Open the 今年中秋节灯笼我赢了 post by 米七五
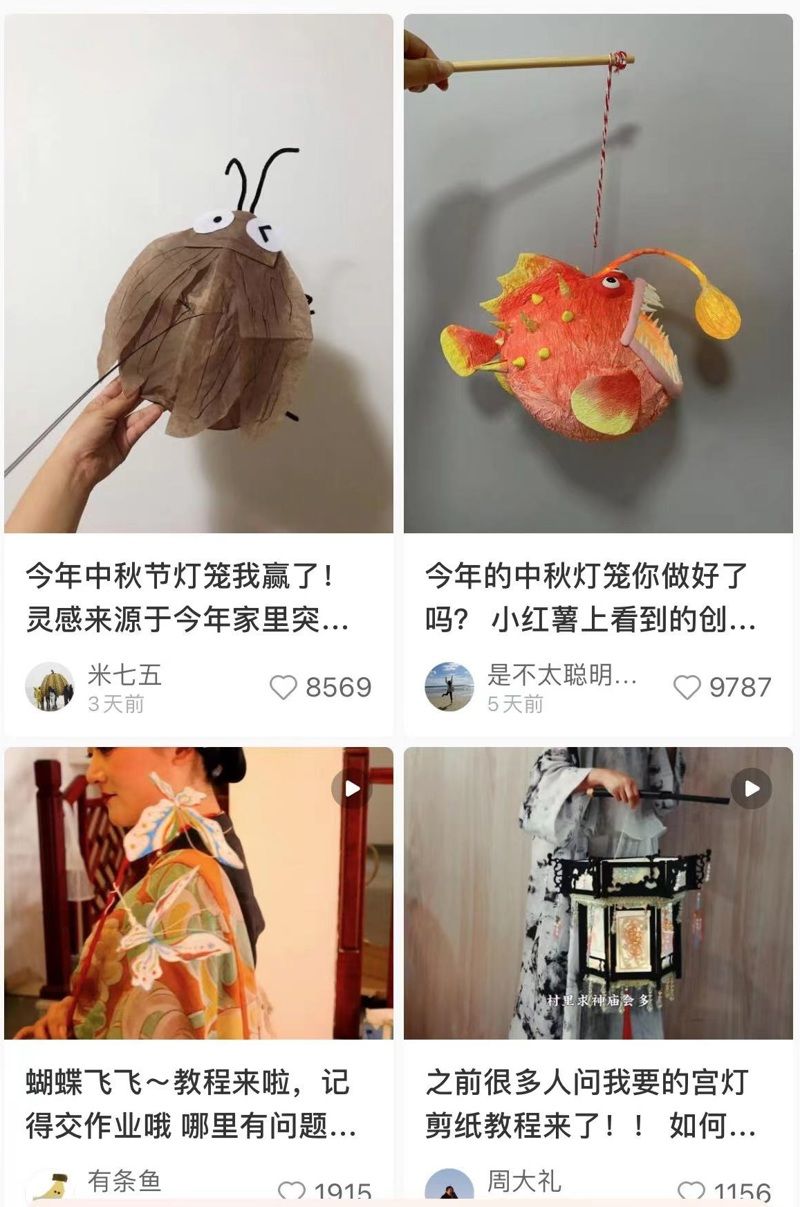800x1207 pixels. (x=198, y=272)
